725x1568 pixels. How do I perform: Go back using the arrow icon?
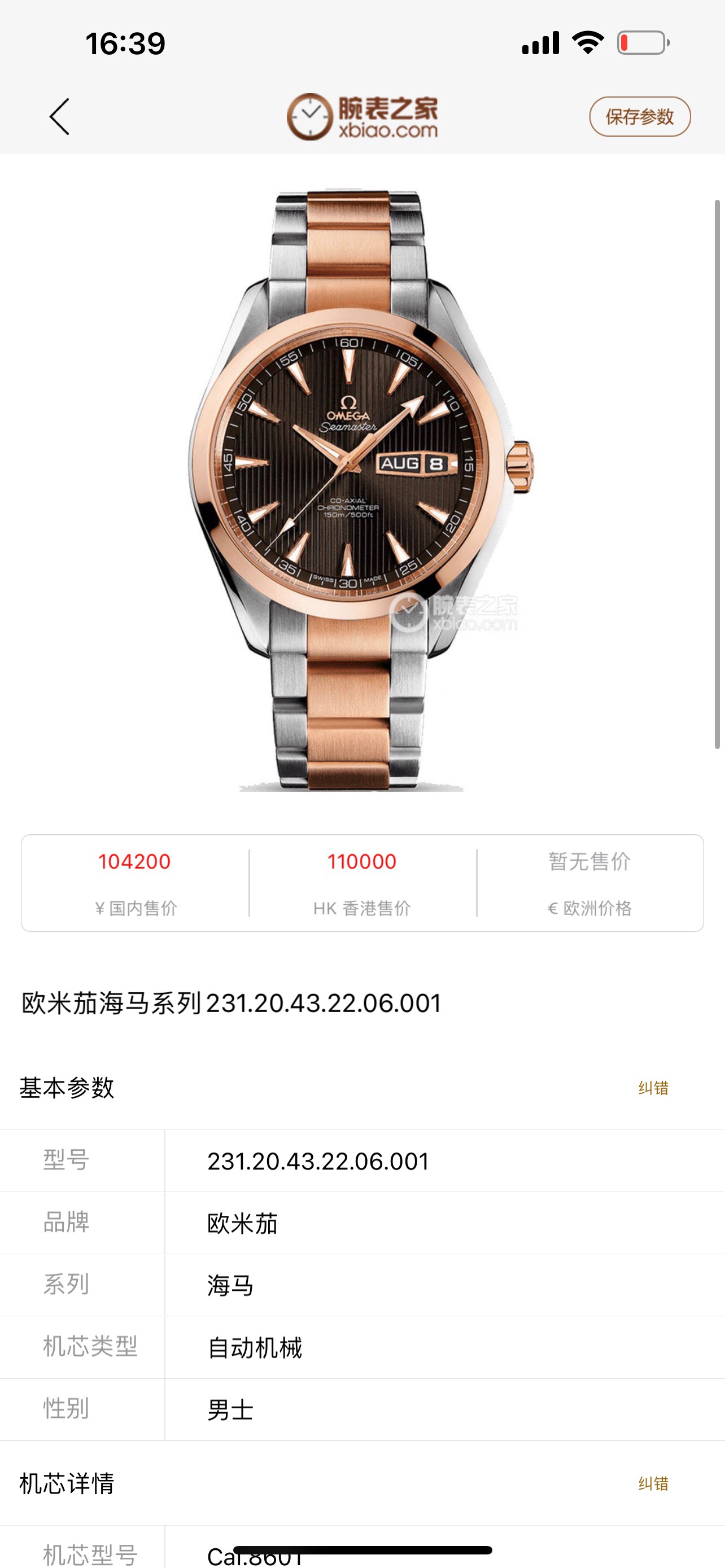pyautogui.click(x=60, y=116)
